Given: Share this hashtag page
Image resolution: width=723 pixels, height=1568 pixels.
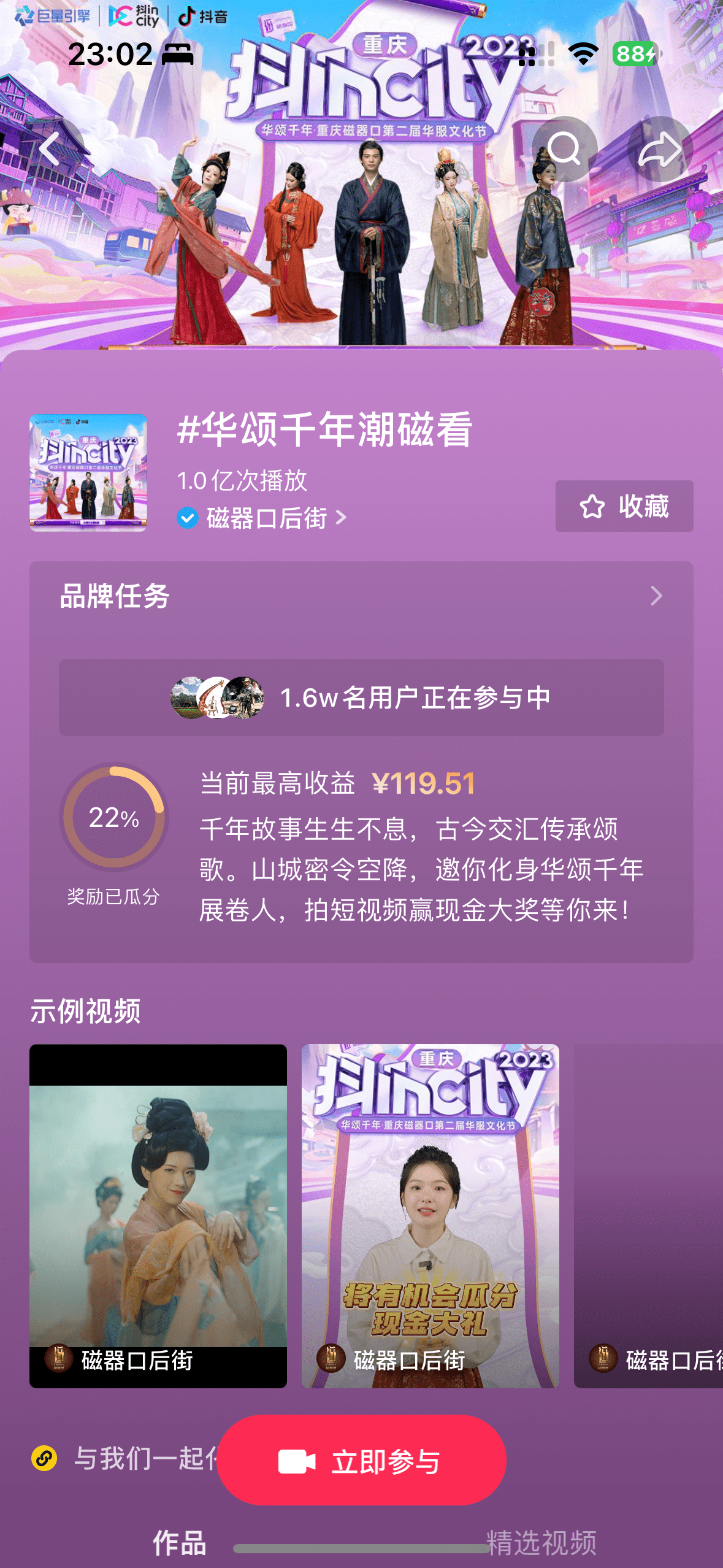Looking at the screenshot, I should [660, 148].
